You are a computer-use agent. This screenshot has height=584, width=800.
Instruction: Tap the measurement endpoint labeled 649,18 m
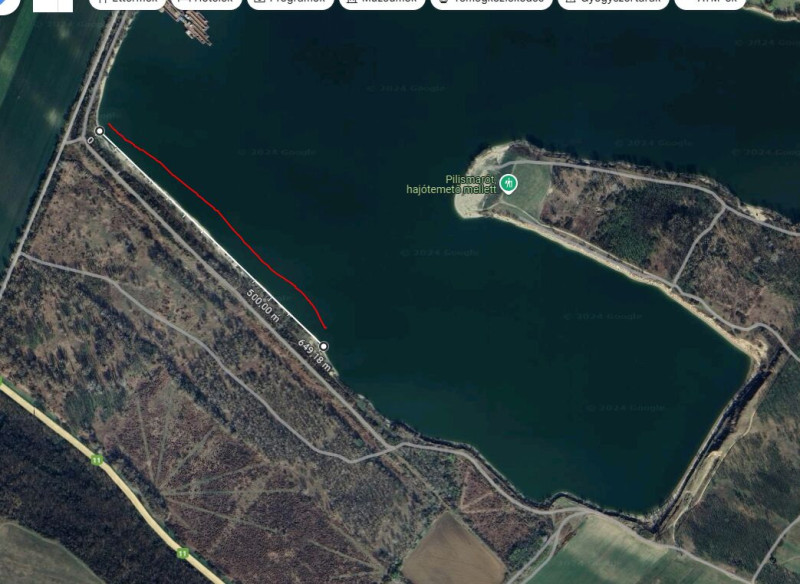pos(323,346)
